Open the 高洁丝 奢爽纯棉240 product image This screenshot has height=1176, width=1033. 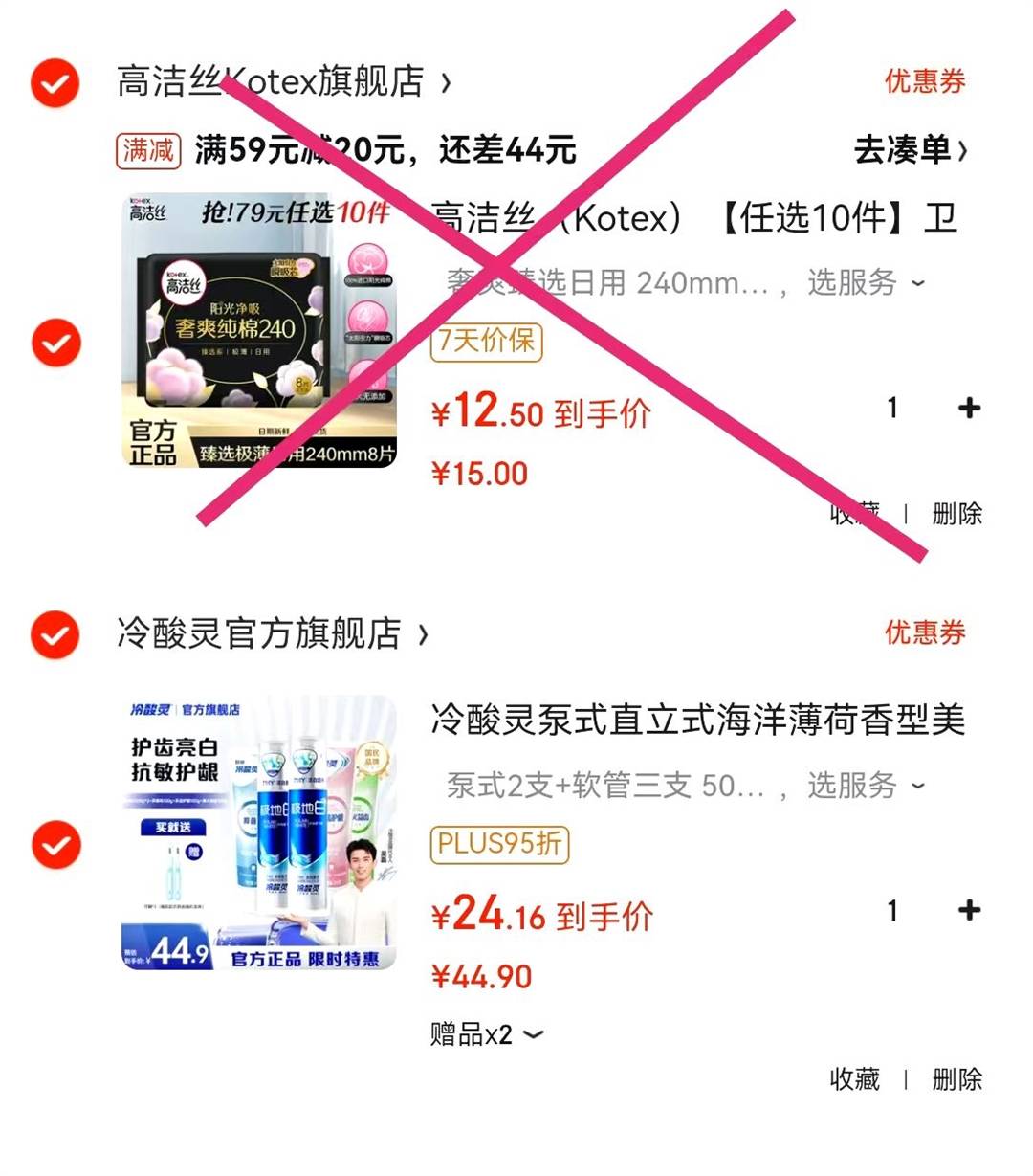click(x=259, y=331)
